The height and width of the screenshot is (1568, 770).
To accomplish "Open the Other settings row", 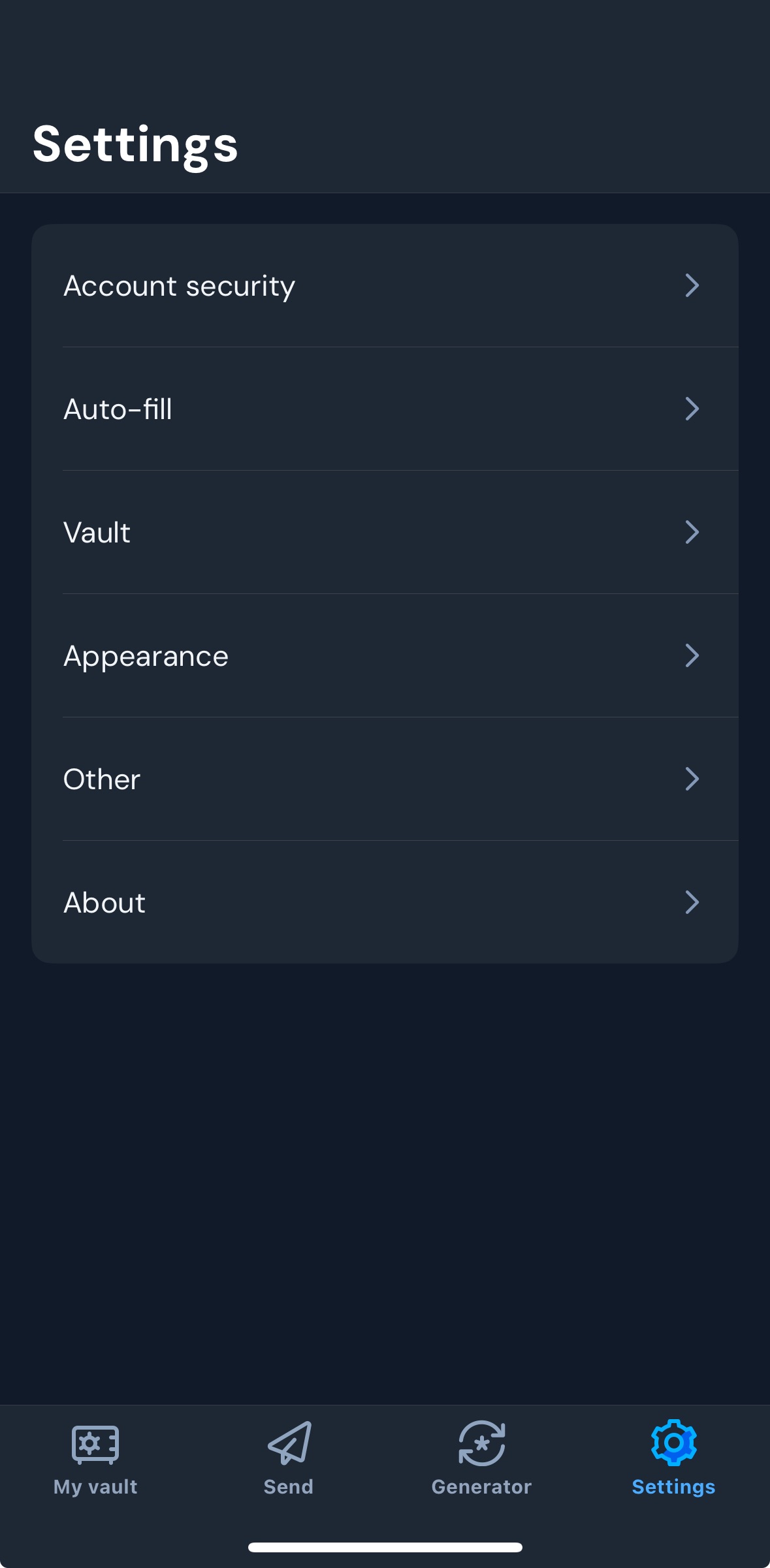I will coord(384,779).
